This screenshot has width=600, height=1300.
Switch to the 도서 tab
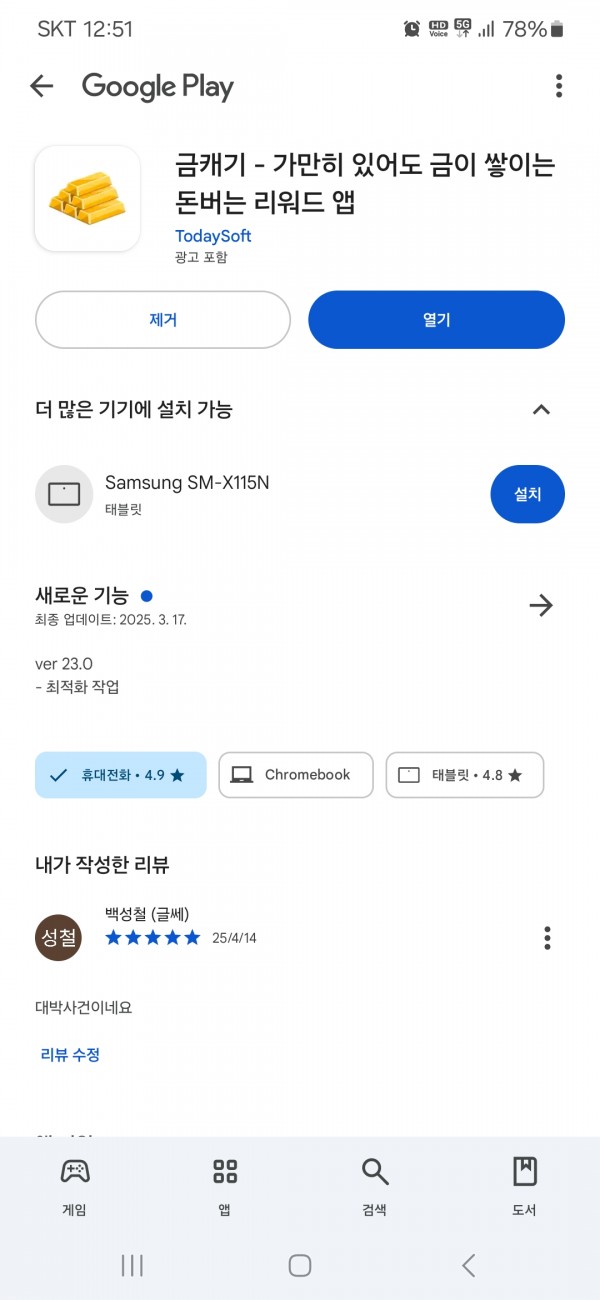(x=525, y=1187)
